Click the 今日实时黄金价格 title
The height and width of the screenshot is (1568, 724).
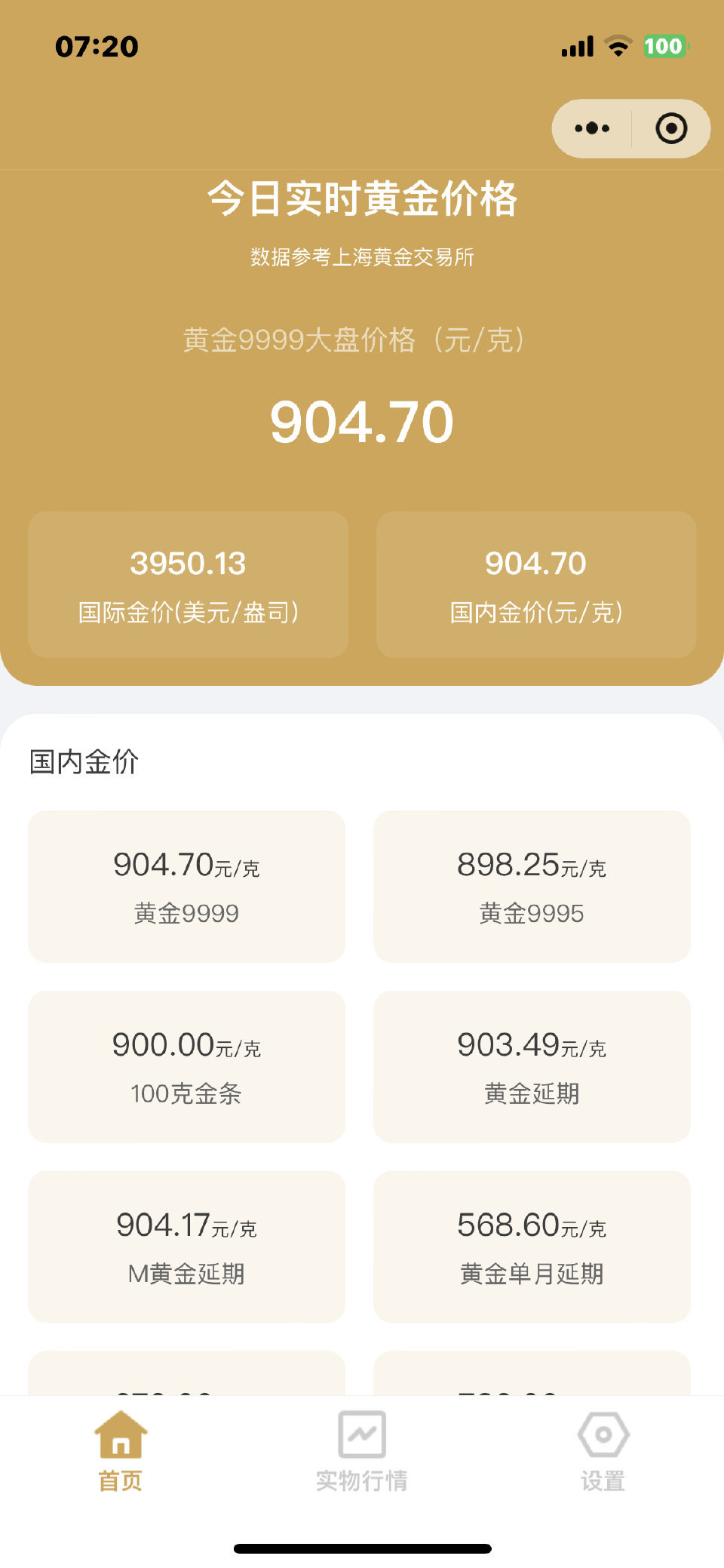362,201
